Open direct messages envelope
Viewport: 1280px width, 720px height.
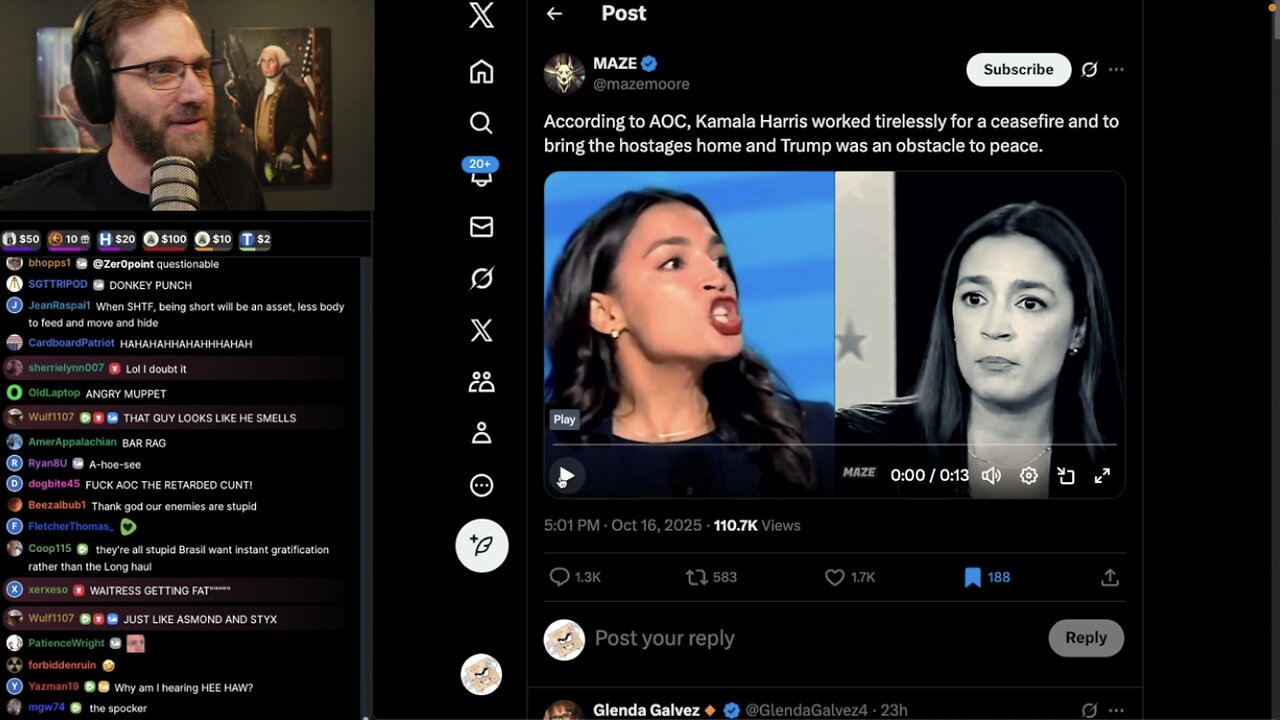[x=481, y=227]
